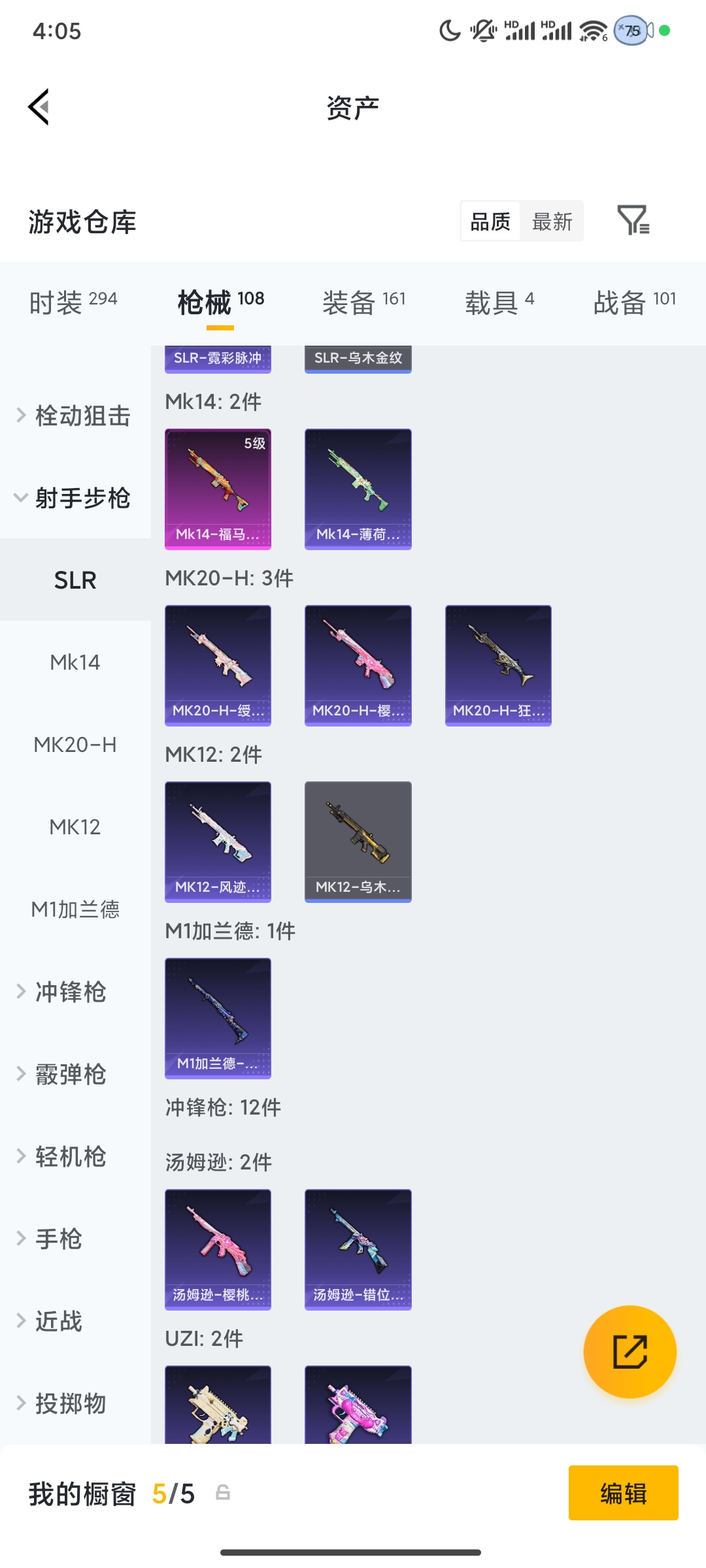Switch to the 时装 tab
706x1568 pixels.
(x=73, y=302)
